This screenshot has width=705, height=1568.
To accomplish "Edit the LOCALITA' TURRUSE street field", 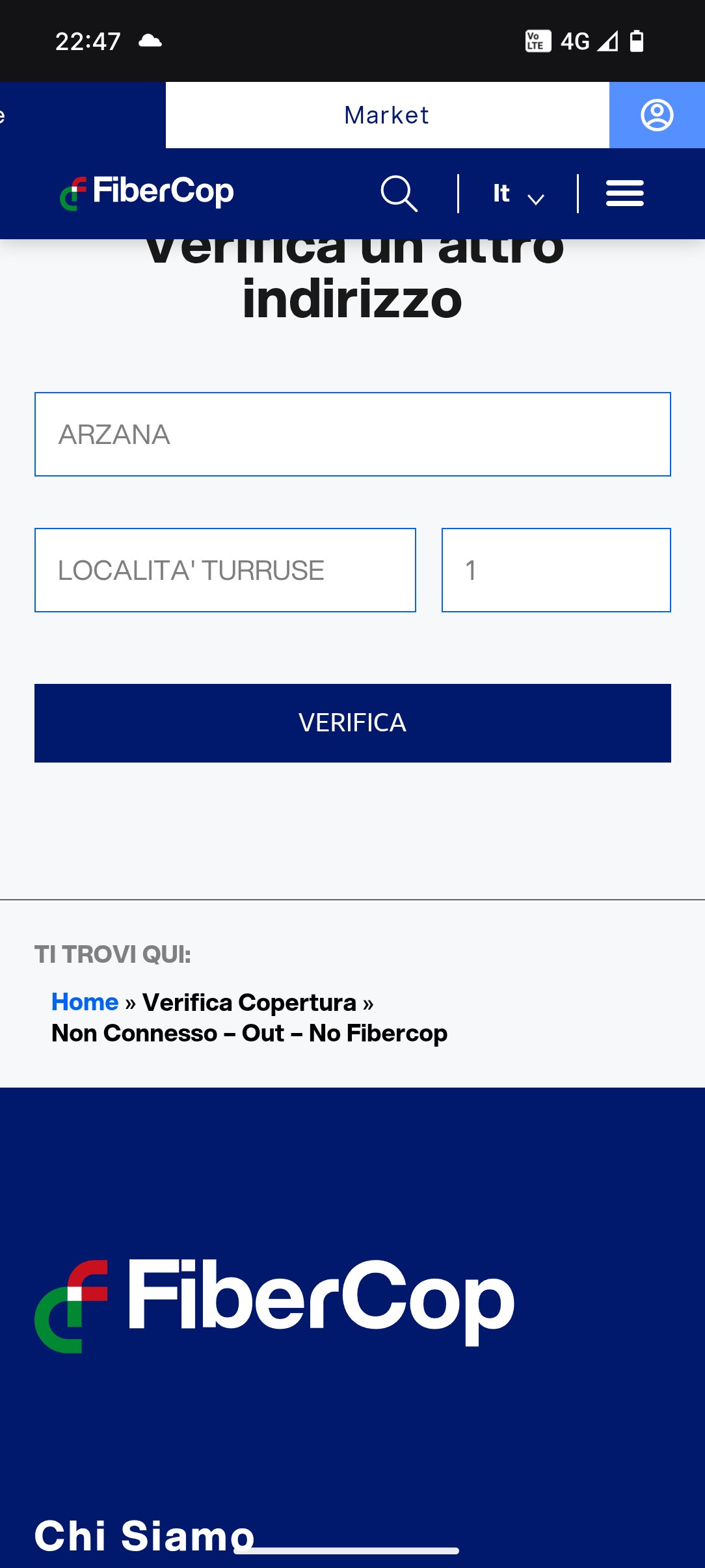I will 225,570.
